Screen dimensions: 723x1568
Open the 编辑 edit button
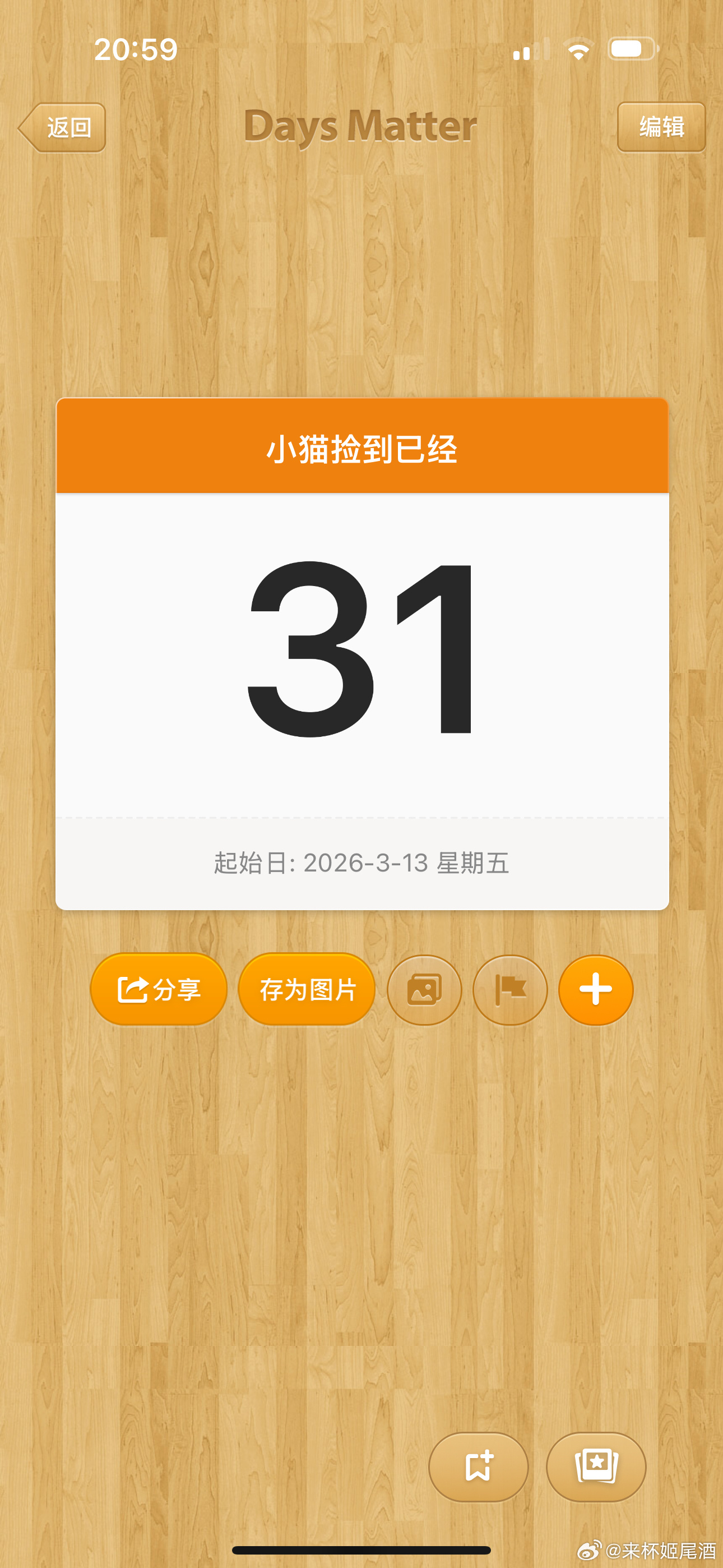click(661, 127)
